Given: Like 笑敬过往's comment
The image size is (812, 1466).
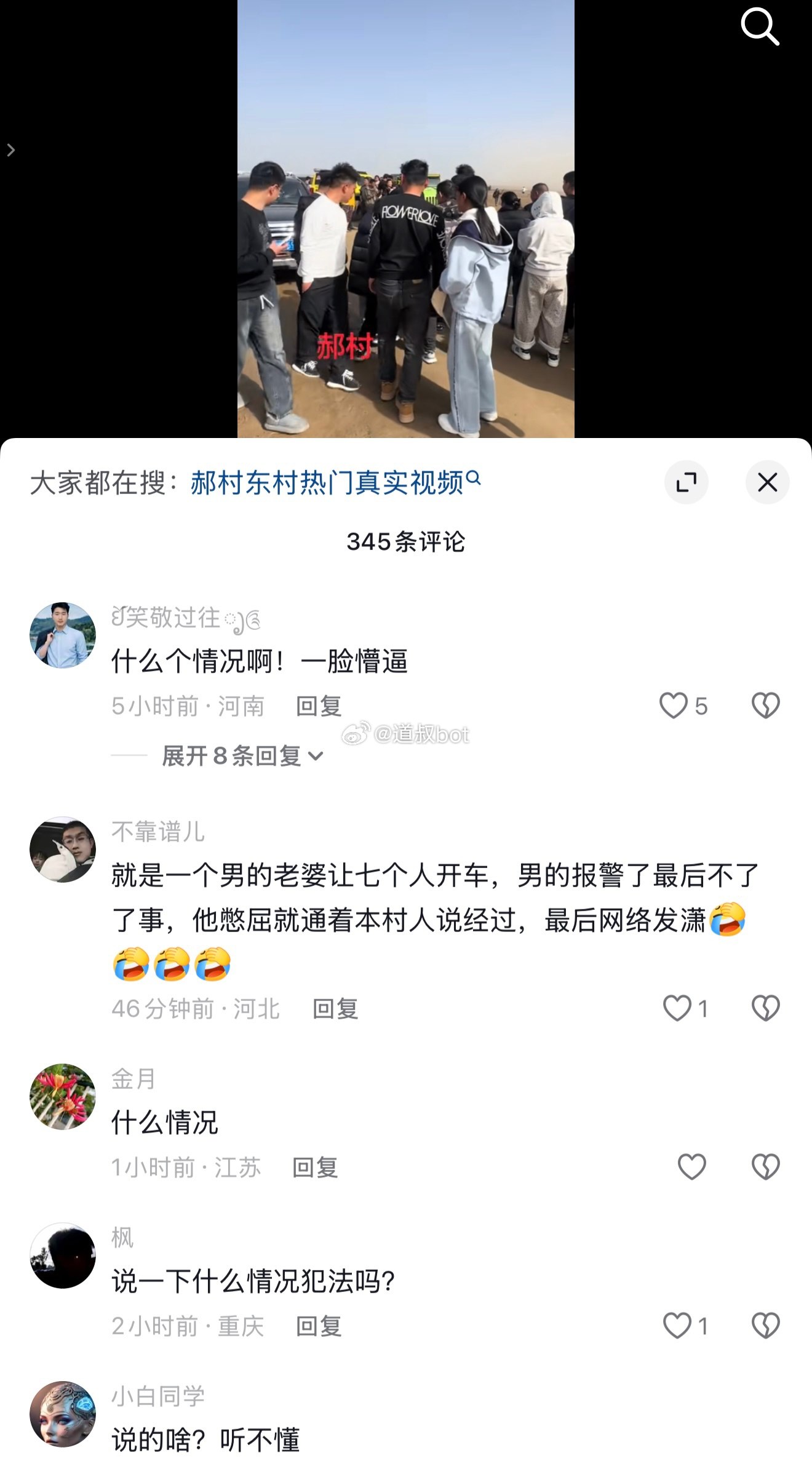Looking at the screenshot, I should pyautogui.click(x=674, y=706).
